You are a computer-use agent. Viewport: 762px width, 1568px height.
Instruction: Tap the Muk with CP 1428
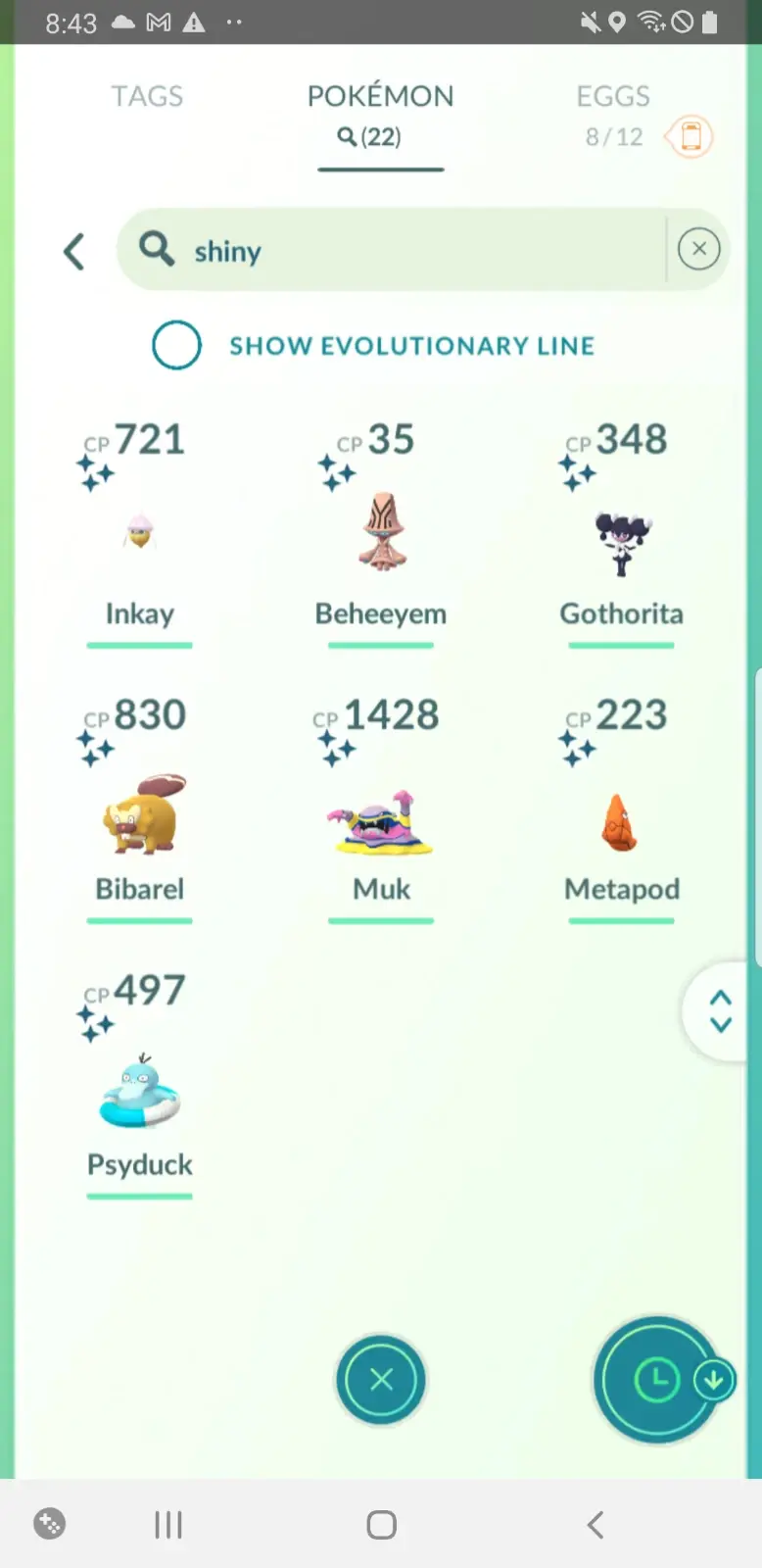(381, 821)
